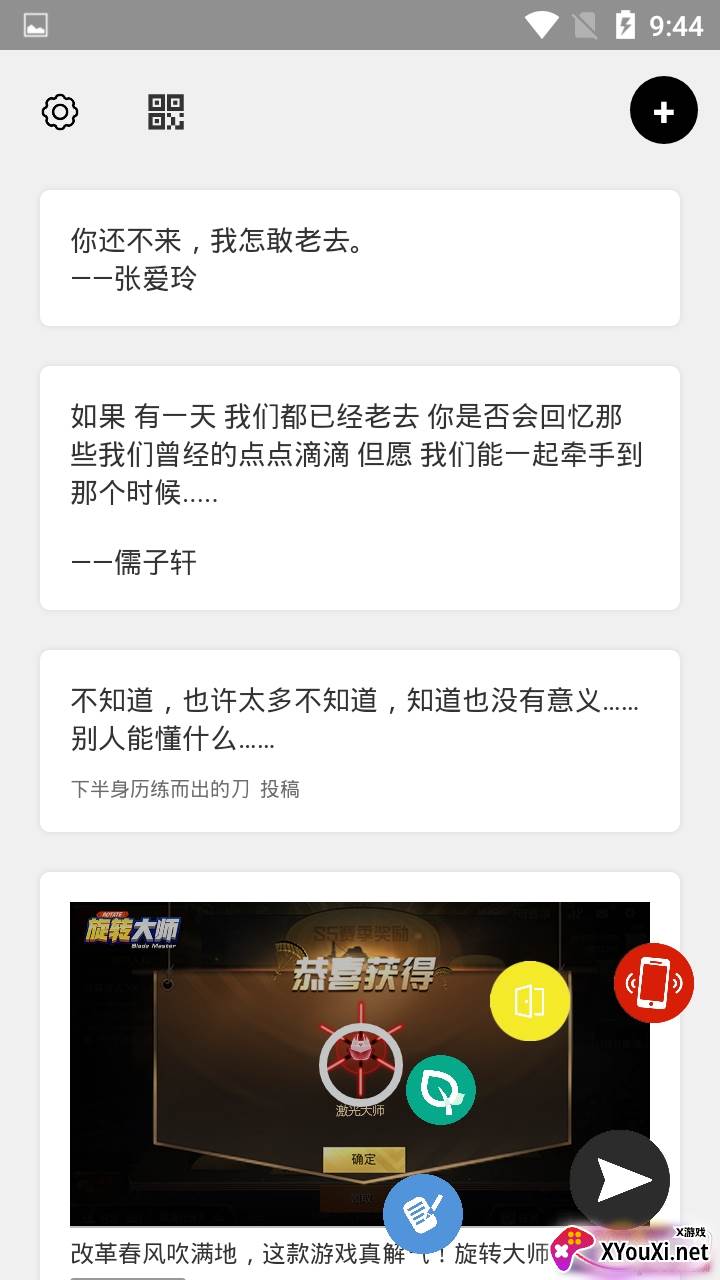Open the 张爱玲 quote card
Screen dimensions: 720x1280
click(x=360, y=258)
